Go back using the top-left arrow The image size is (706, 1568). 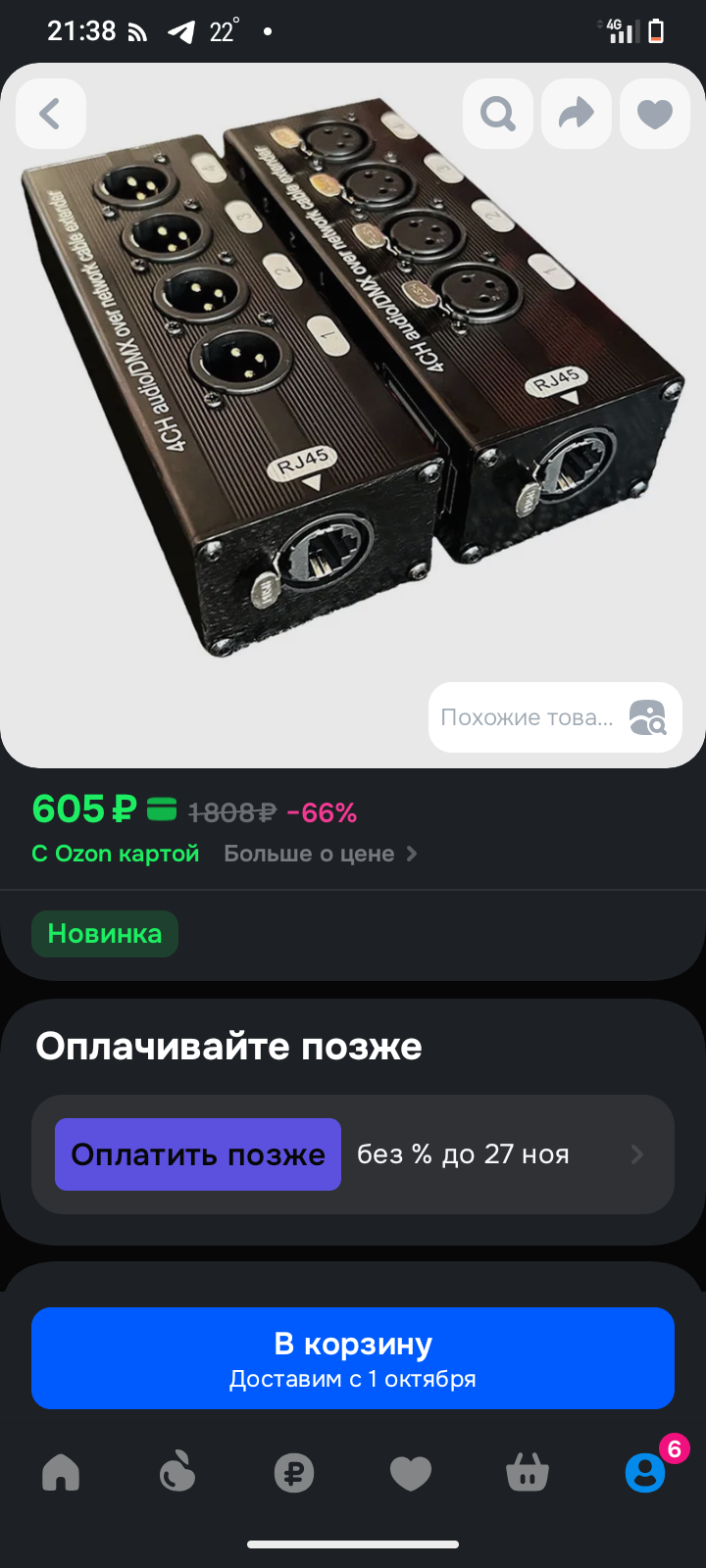click(x=51, y=114)
